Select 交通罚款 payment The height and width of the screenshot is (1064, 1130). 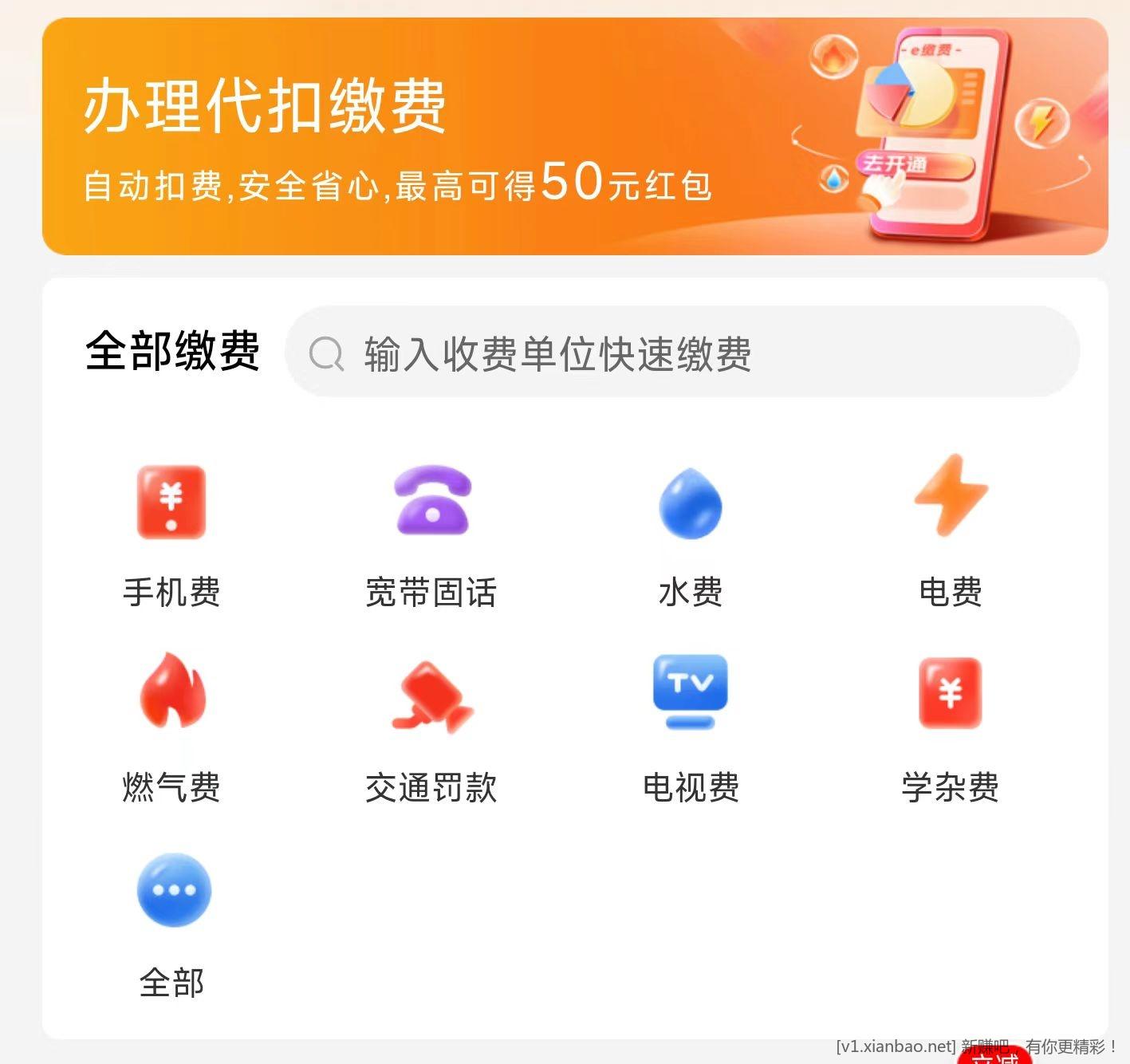pos(431,726)
